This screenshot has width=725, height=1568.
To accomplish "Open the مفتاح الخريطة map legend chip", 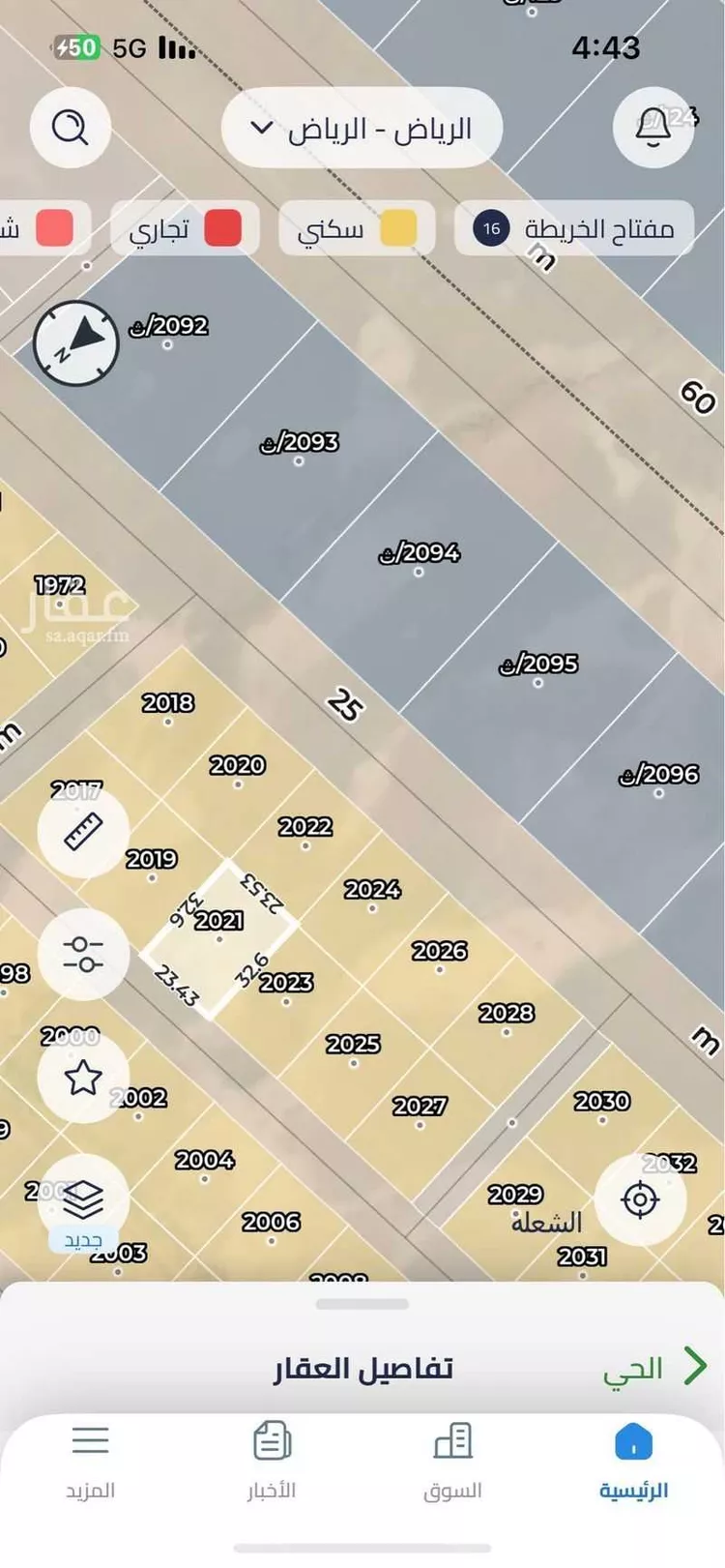I will (x=574, y=228).
